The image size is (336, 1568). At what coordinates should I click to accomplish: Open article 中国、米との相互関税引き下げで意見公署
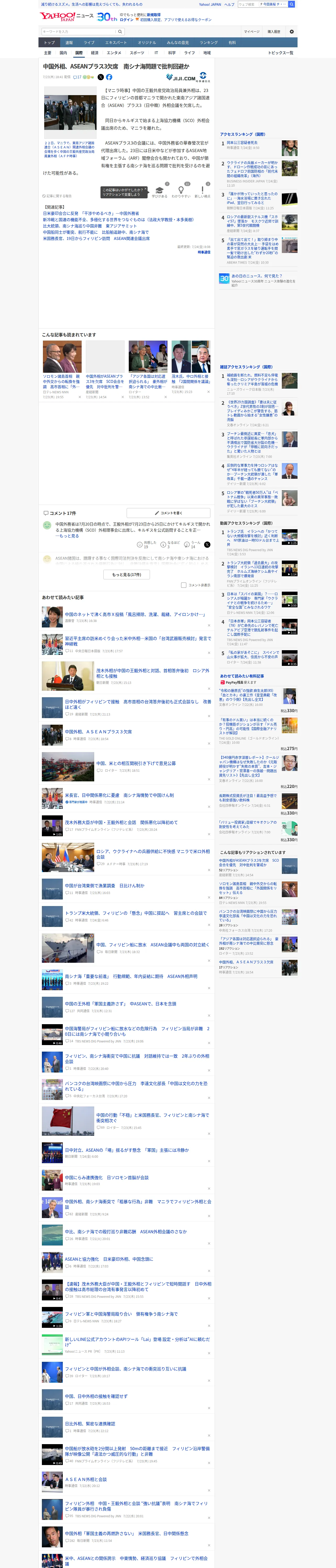pos(136,763)
